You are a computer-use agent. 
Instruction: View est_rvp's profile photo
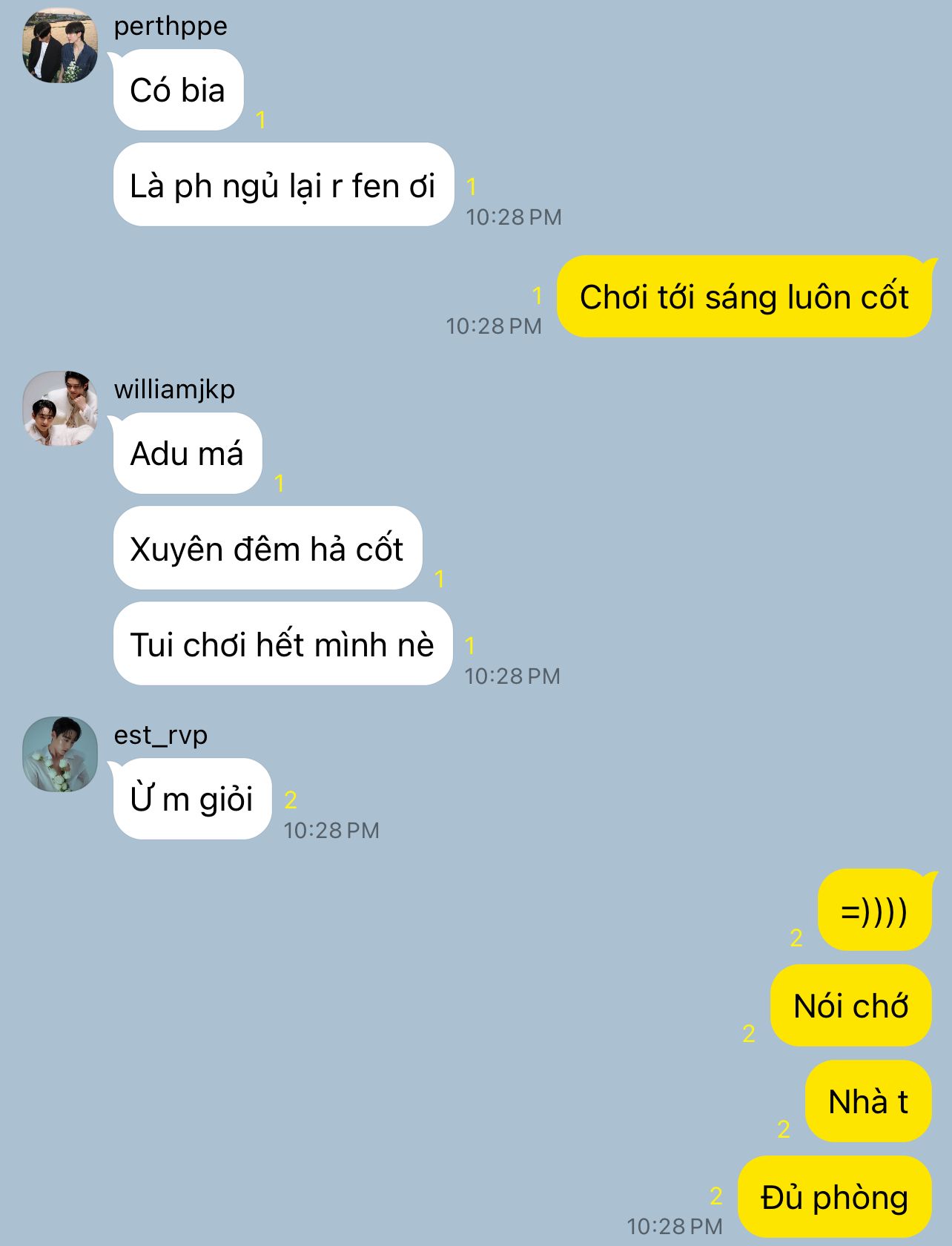click(60, 754)
